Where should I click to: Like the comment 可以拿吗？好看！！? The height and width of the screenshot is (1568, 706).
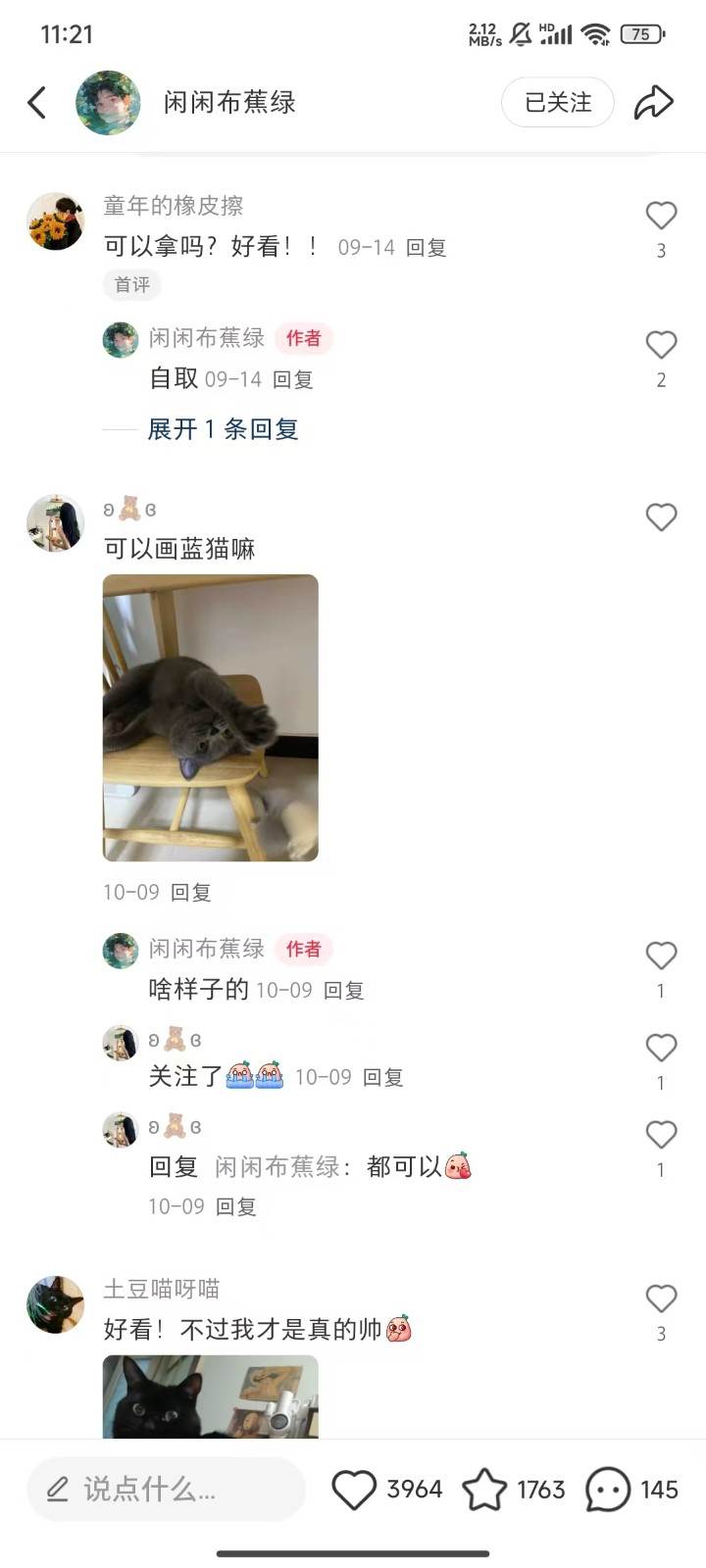[x=661, y=214]
